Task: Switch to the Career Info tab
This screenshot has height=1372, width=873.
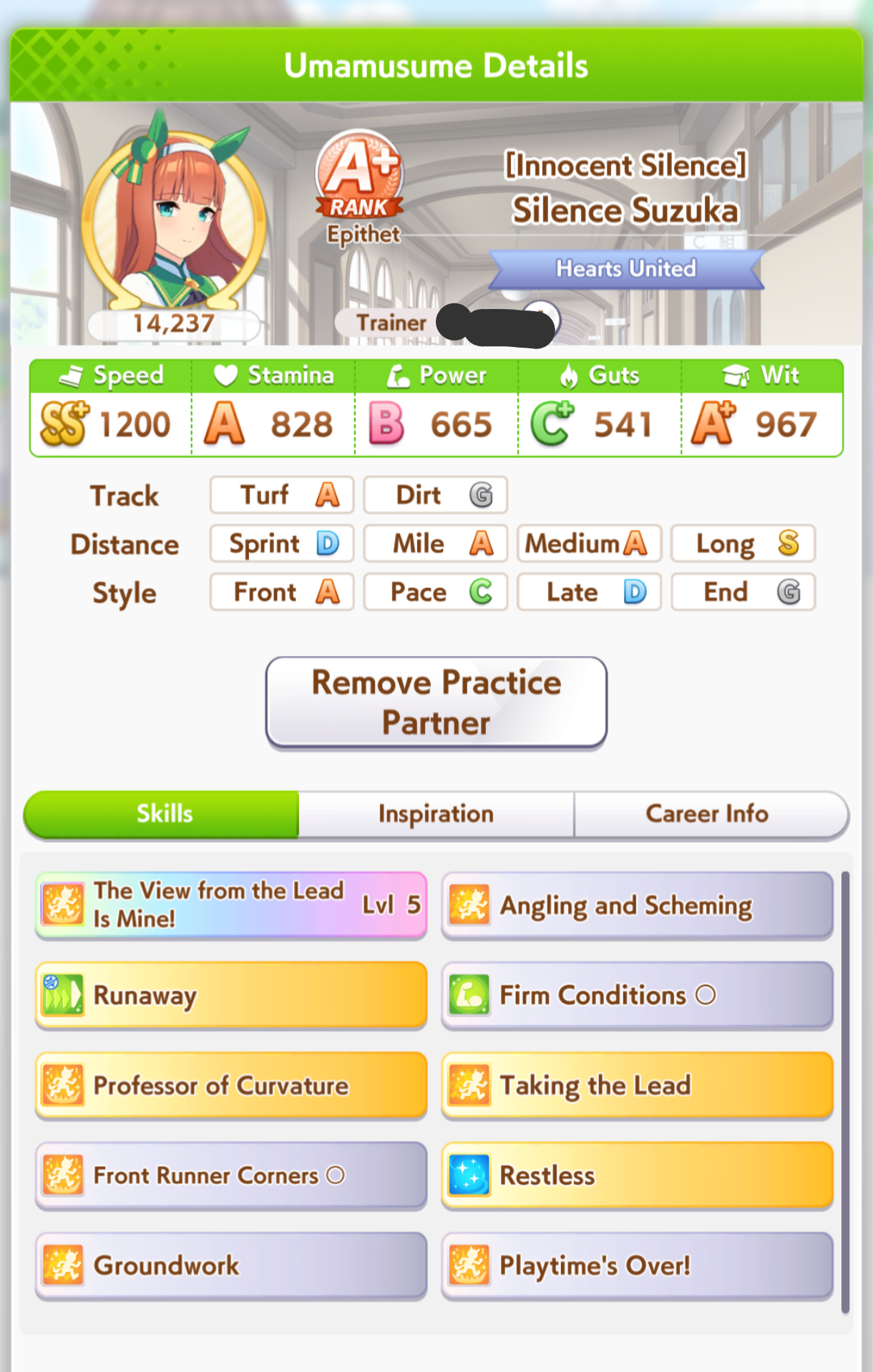Action: (707, 814)
